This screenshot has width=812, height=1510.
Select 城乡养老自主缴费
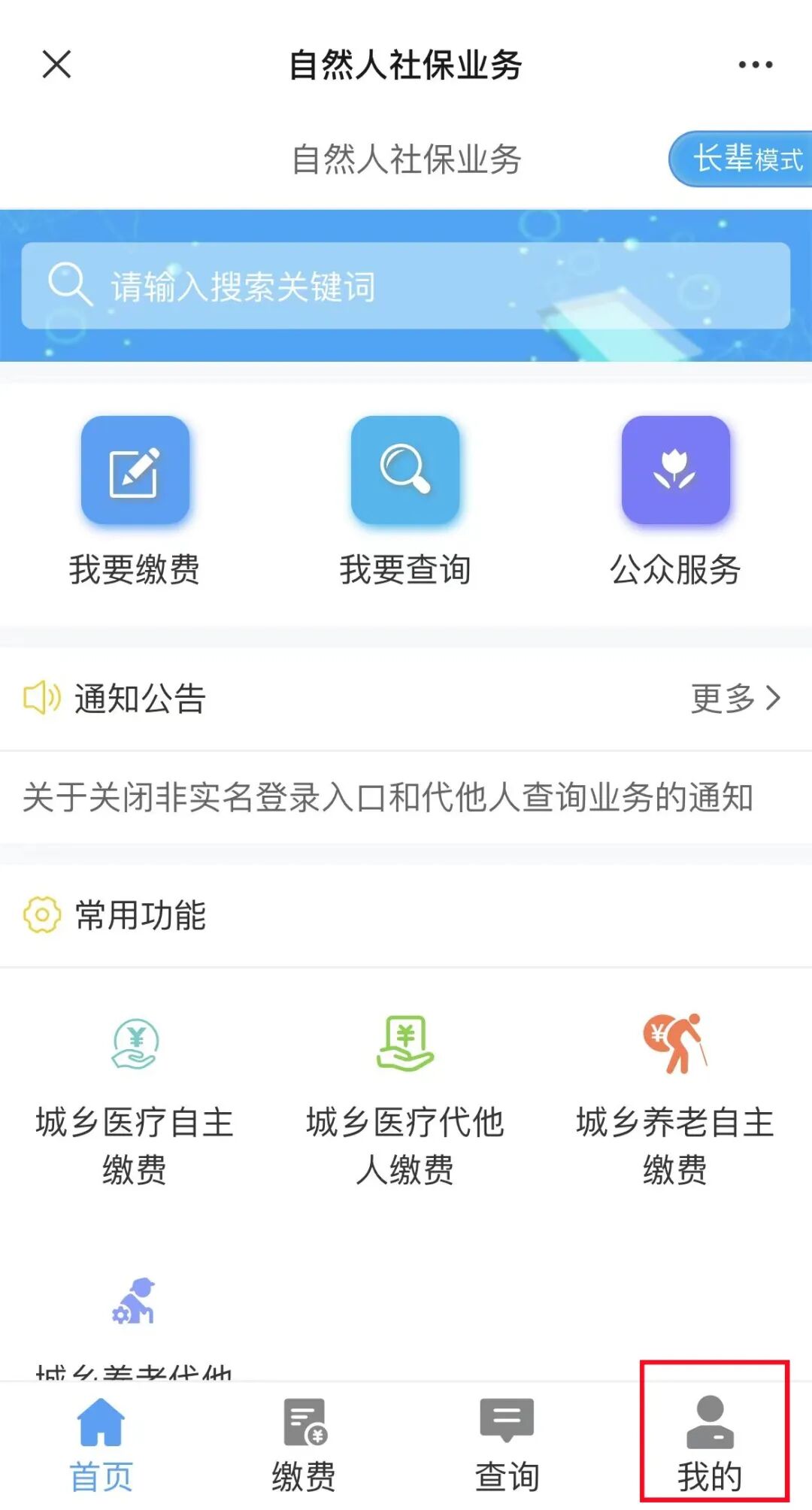click(675, 1101)
